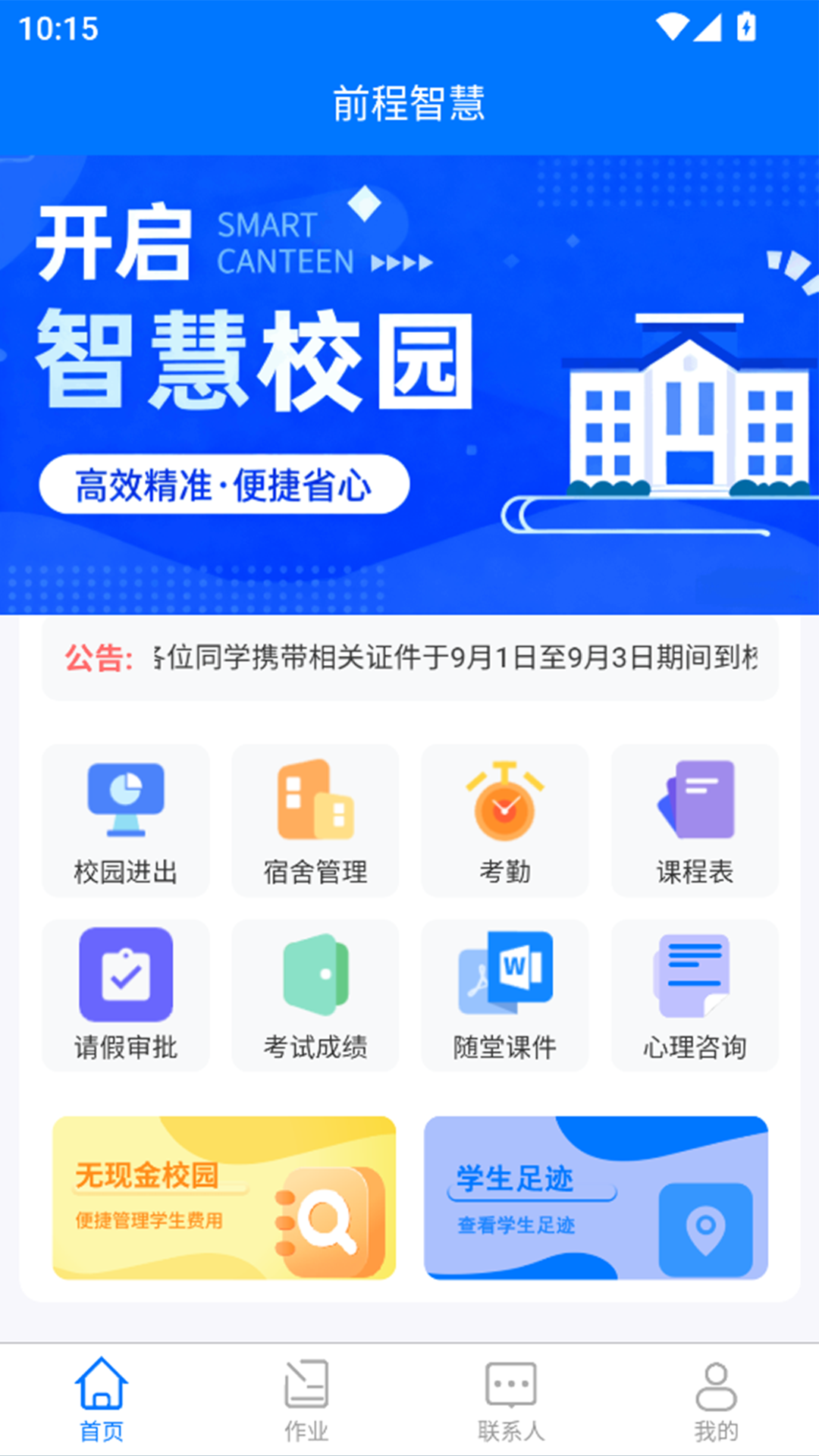
Task: Open the 公告 announcement bar
Action: point(409,657)
